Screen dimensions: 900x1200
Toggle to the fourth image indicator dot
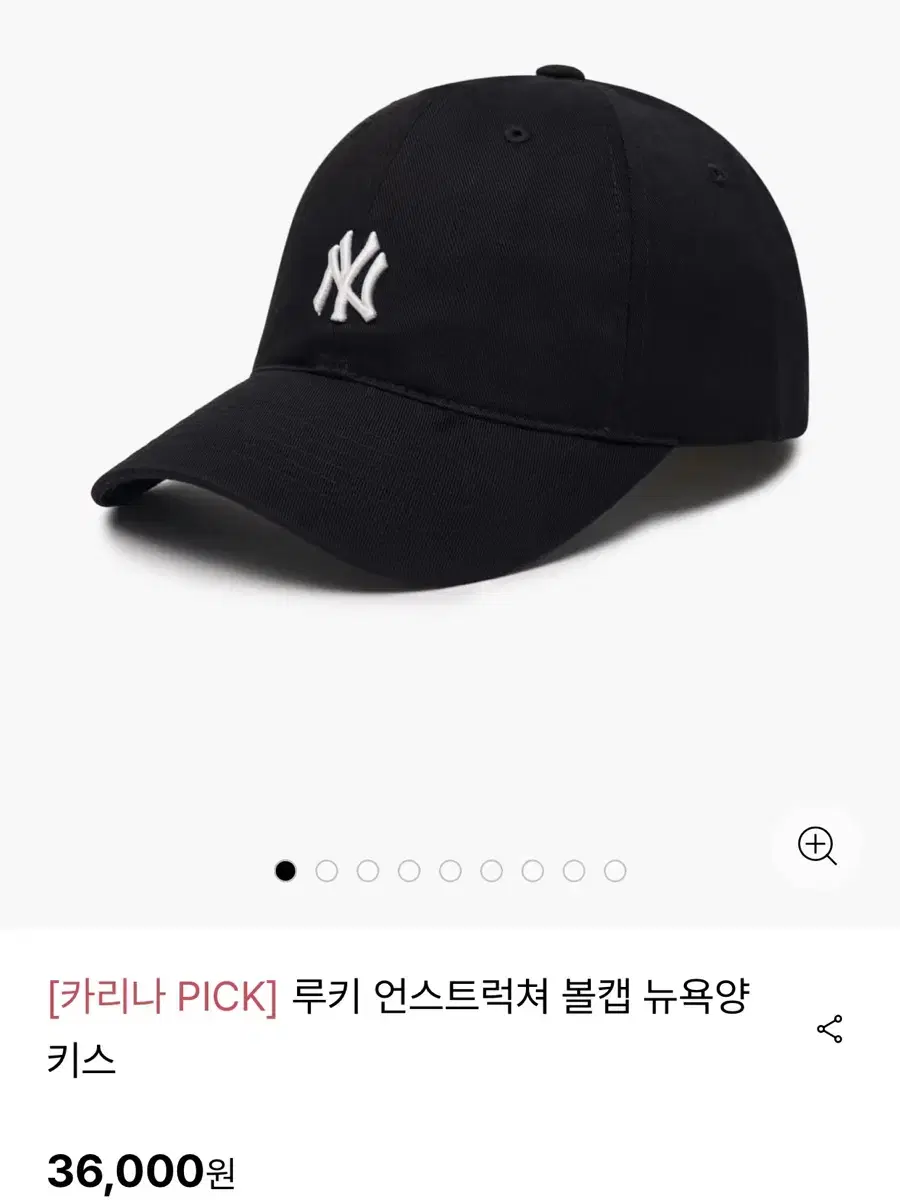click(x=407, y=870)
